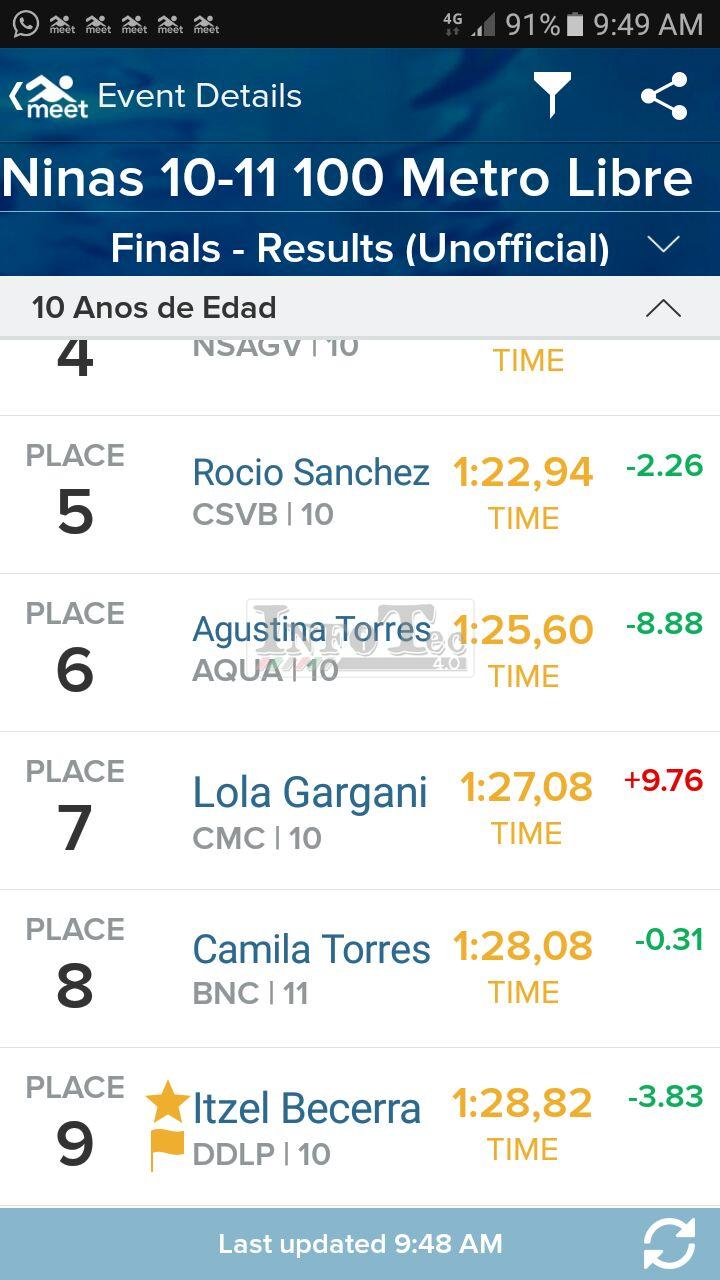
Task: Refresh the results list
Action: point(668,1244)
